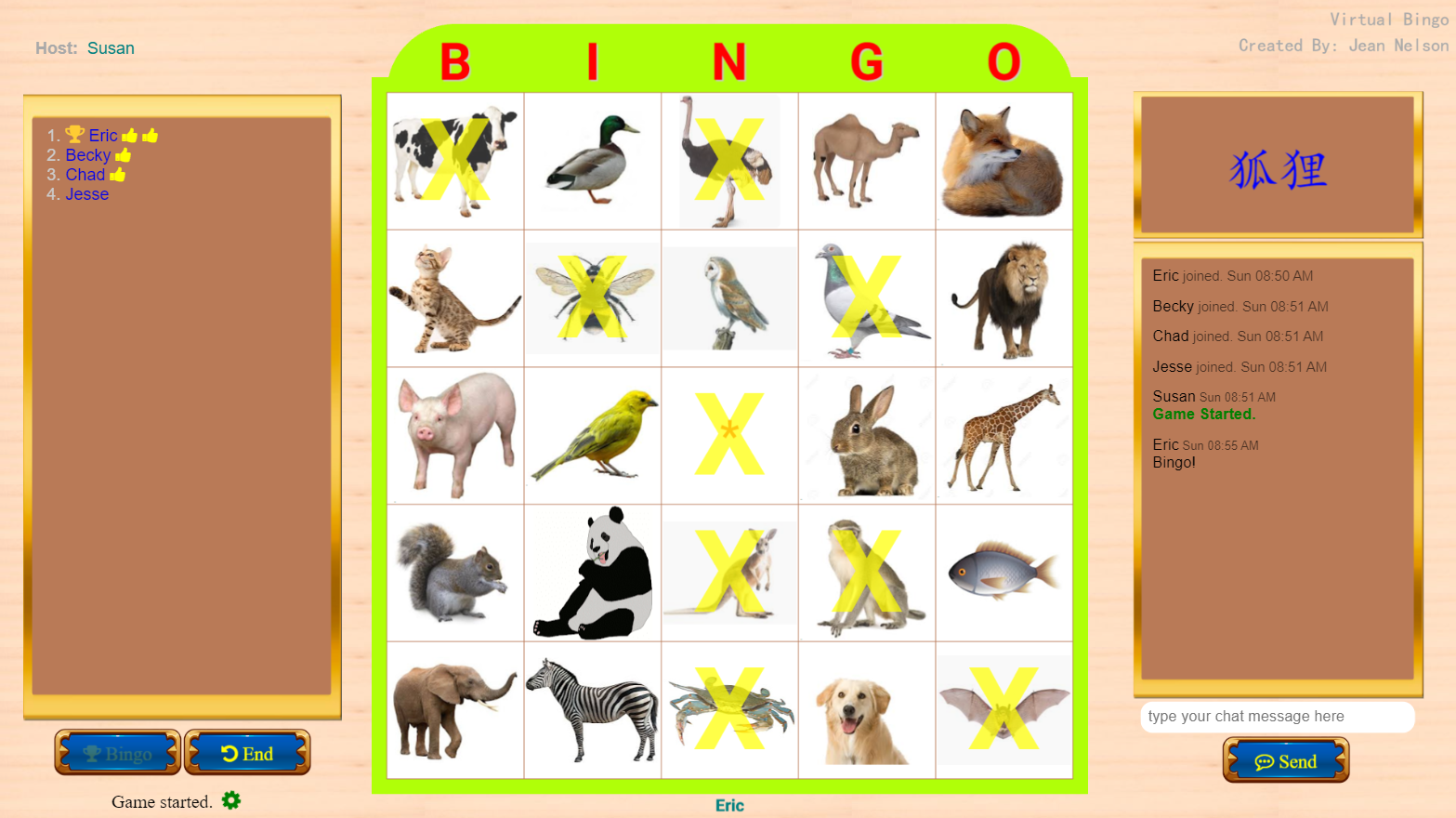End the current game
1456x818 pixels.
(247, 753)
